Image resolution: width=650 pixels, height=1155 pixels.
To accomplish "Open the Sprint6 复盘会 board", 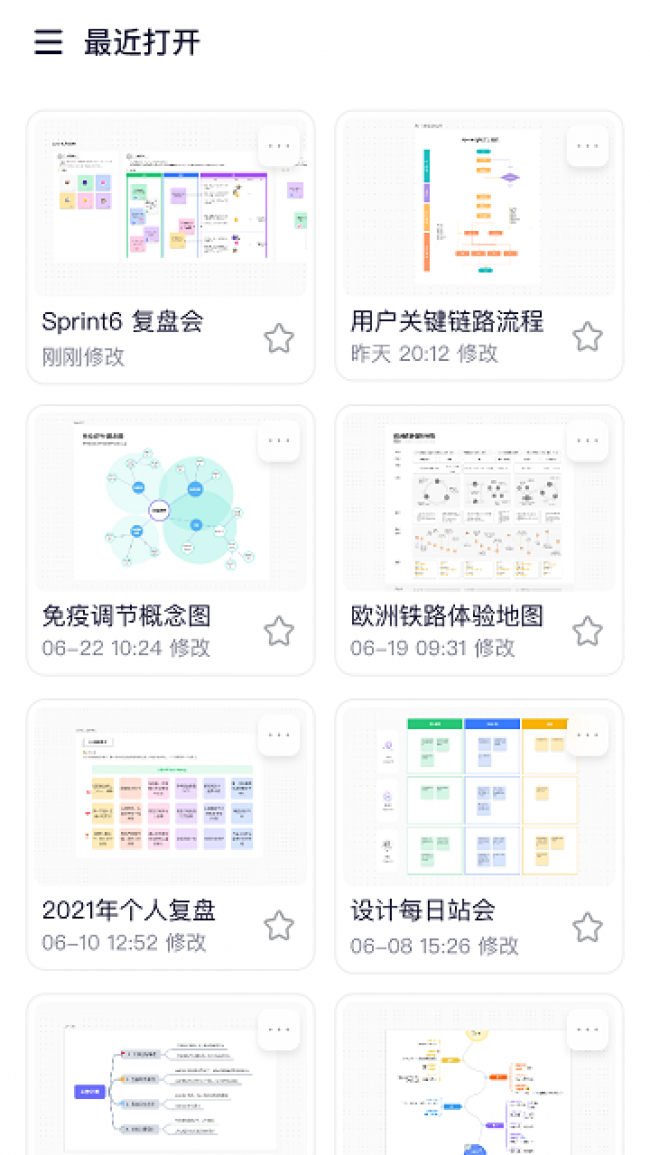I will 170,248.
